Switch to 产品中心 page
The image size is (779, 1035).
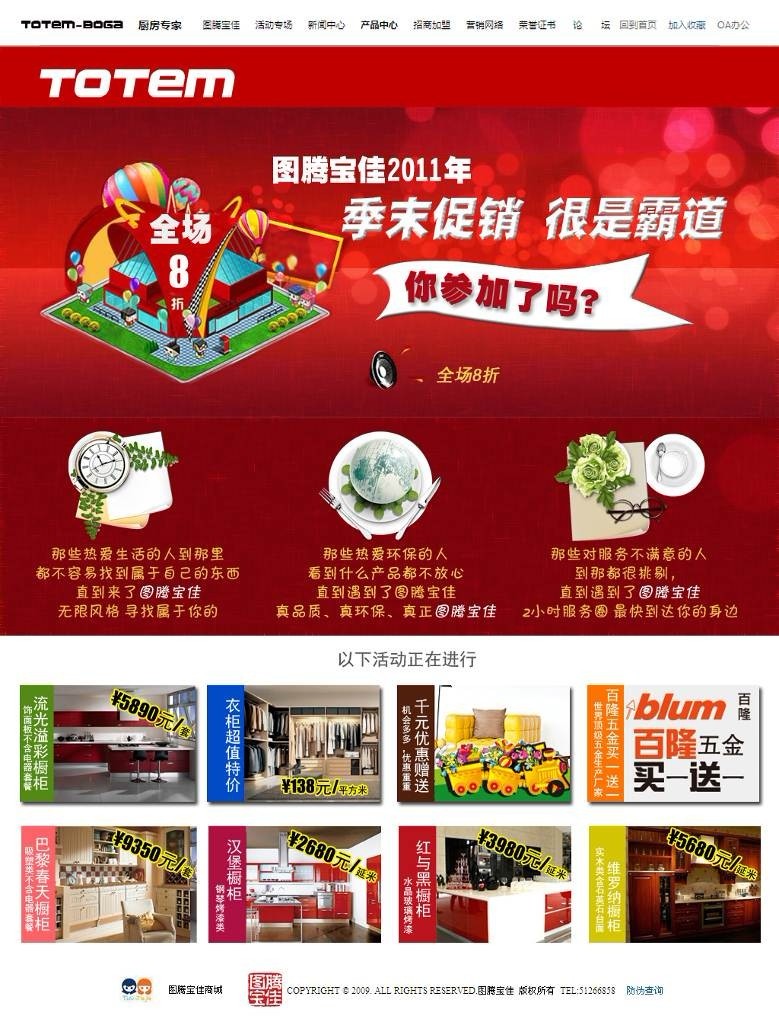379,24
